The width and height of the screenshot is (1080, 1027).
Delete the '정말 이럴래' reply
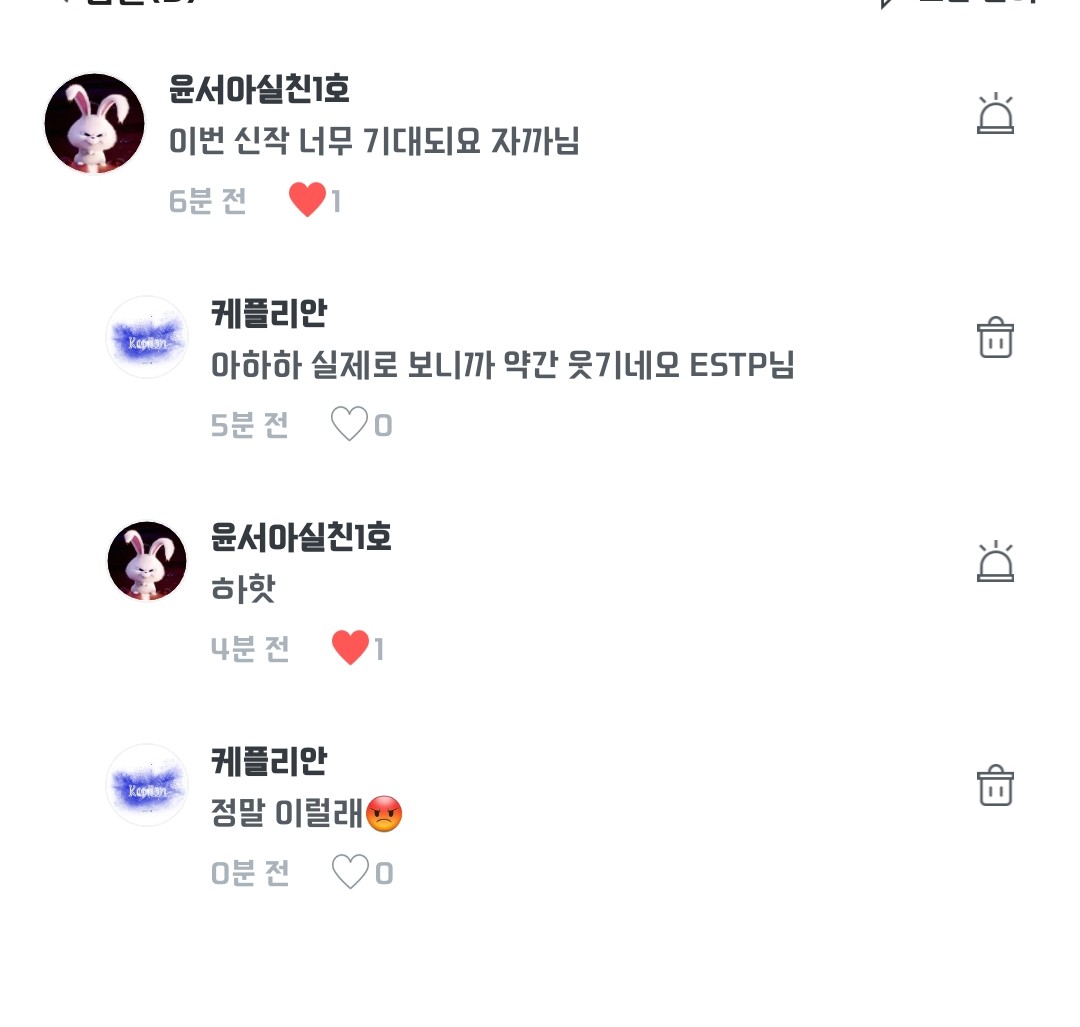click(x=995, y=786)
